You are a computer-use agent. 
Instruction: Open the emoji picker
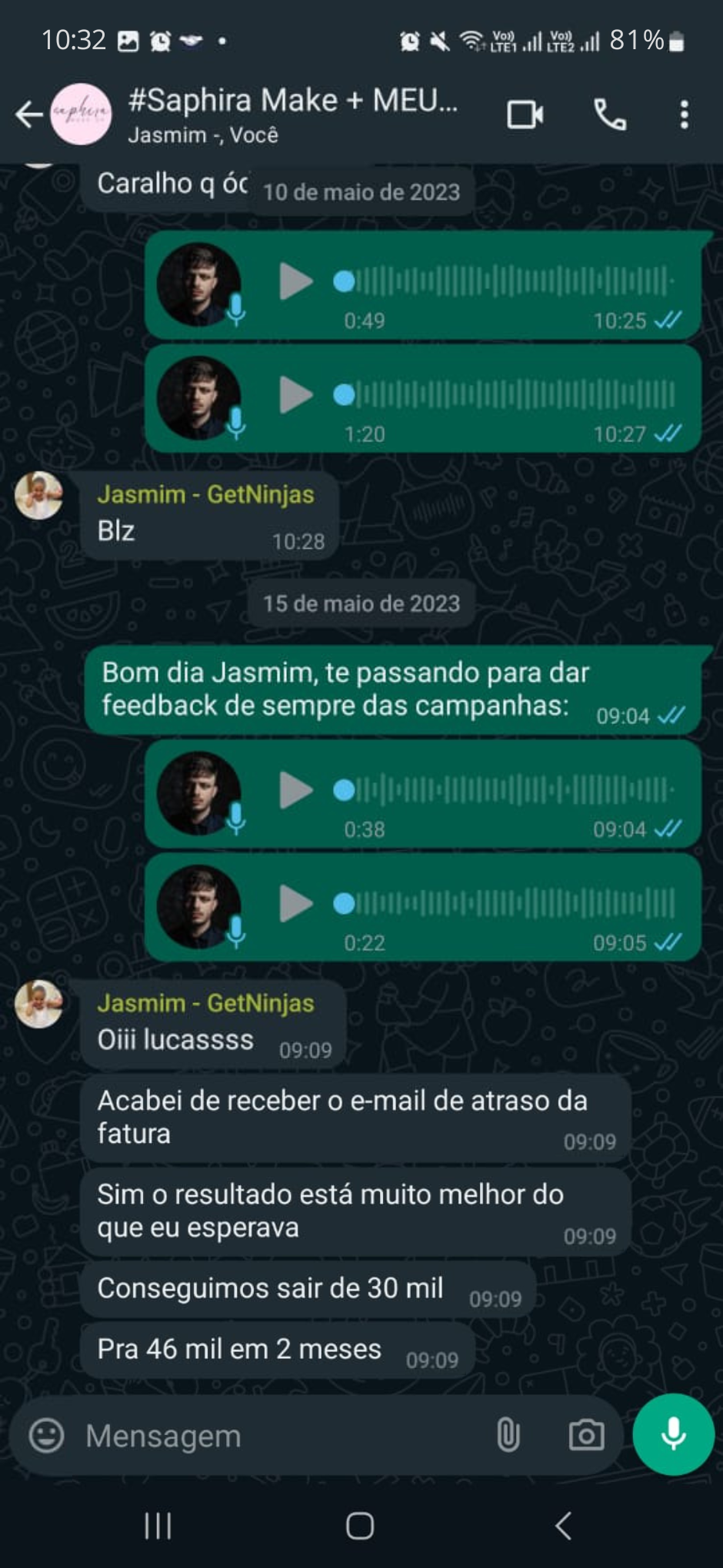(x=46, y=1435)
